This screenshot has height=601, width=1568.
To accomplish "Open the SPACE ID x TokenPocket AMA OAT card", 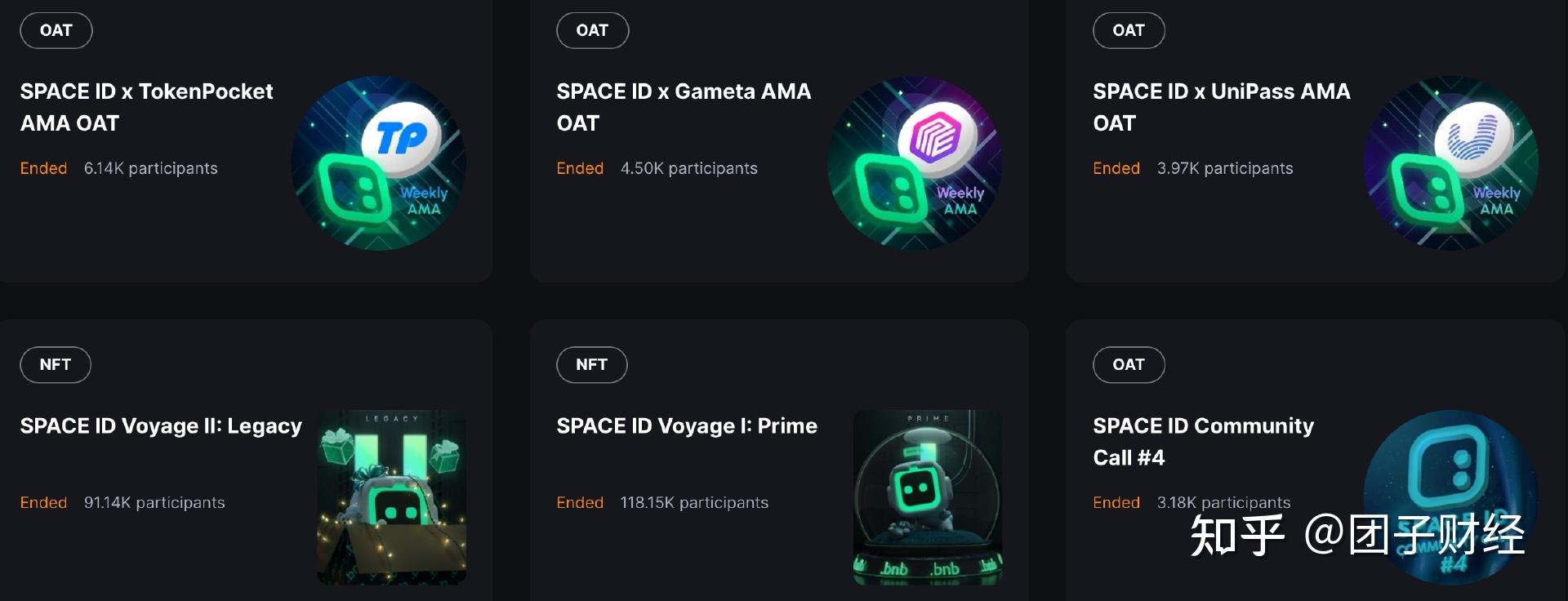I will coord(147,107).
